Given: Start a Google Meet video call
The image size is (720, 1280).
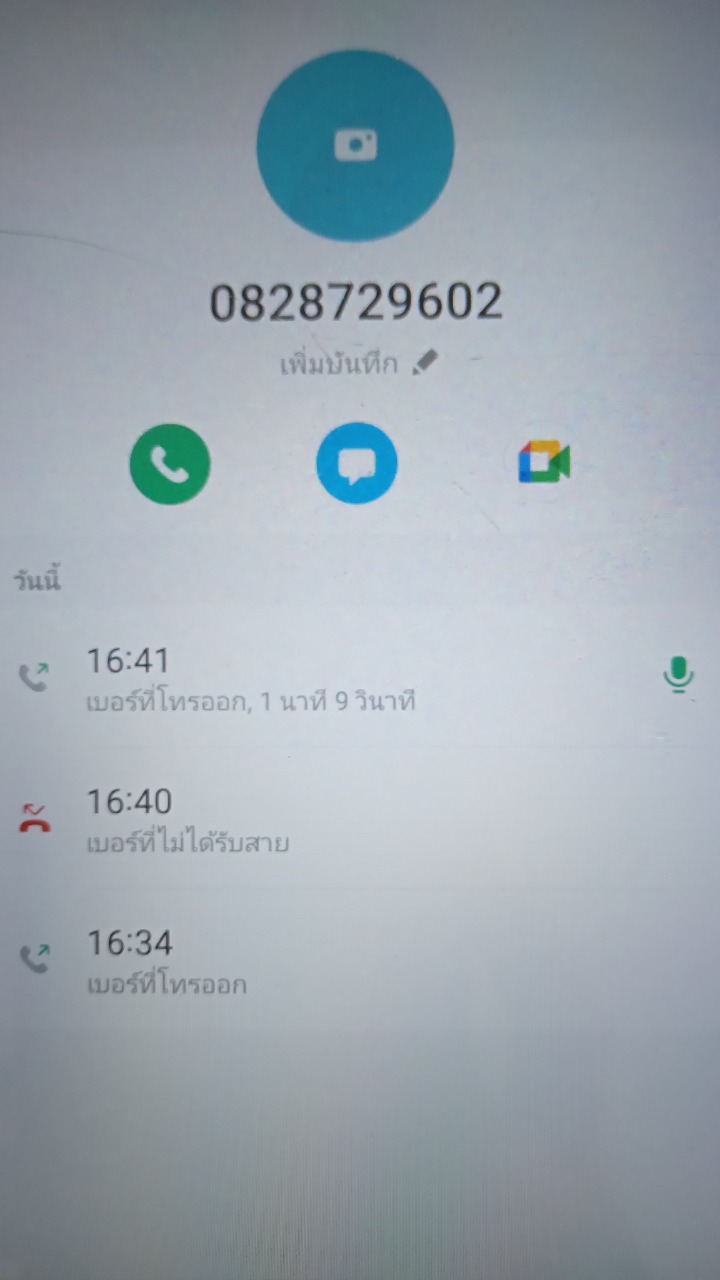Looking at the screenshot, I should pos(544,463).
